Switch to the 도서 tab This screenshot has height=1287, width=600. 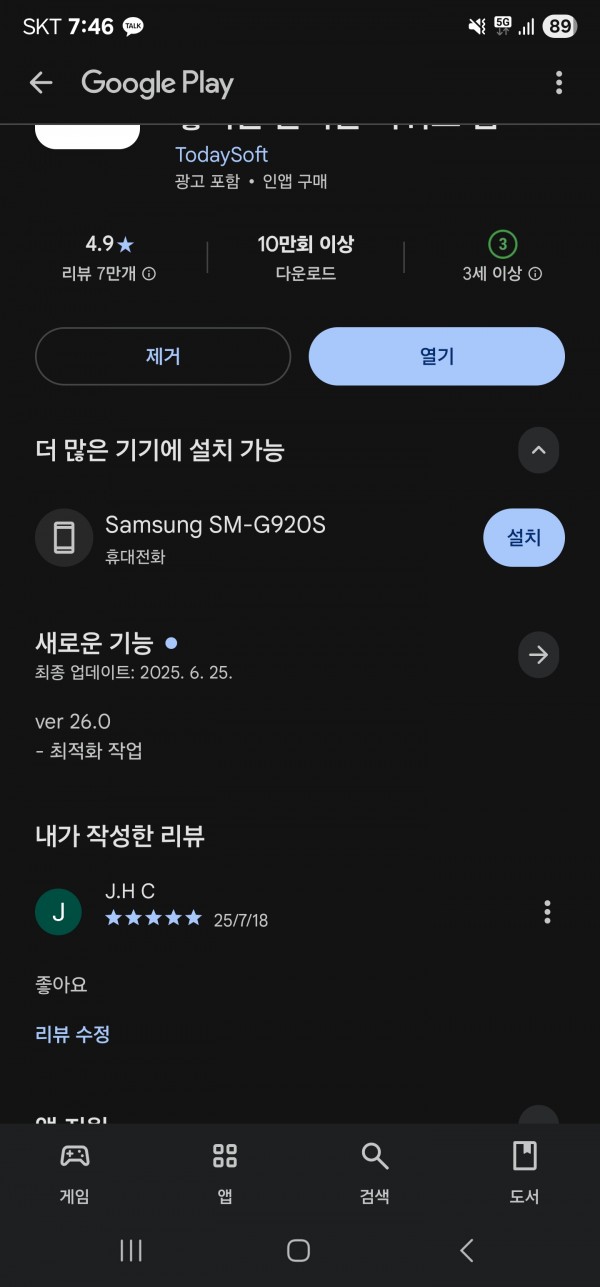tap(525, 1174)
